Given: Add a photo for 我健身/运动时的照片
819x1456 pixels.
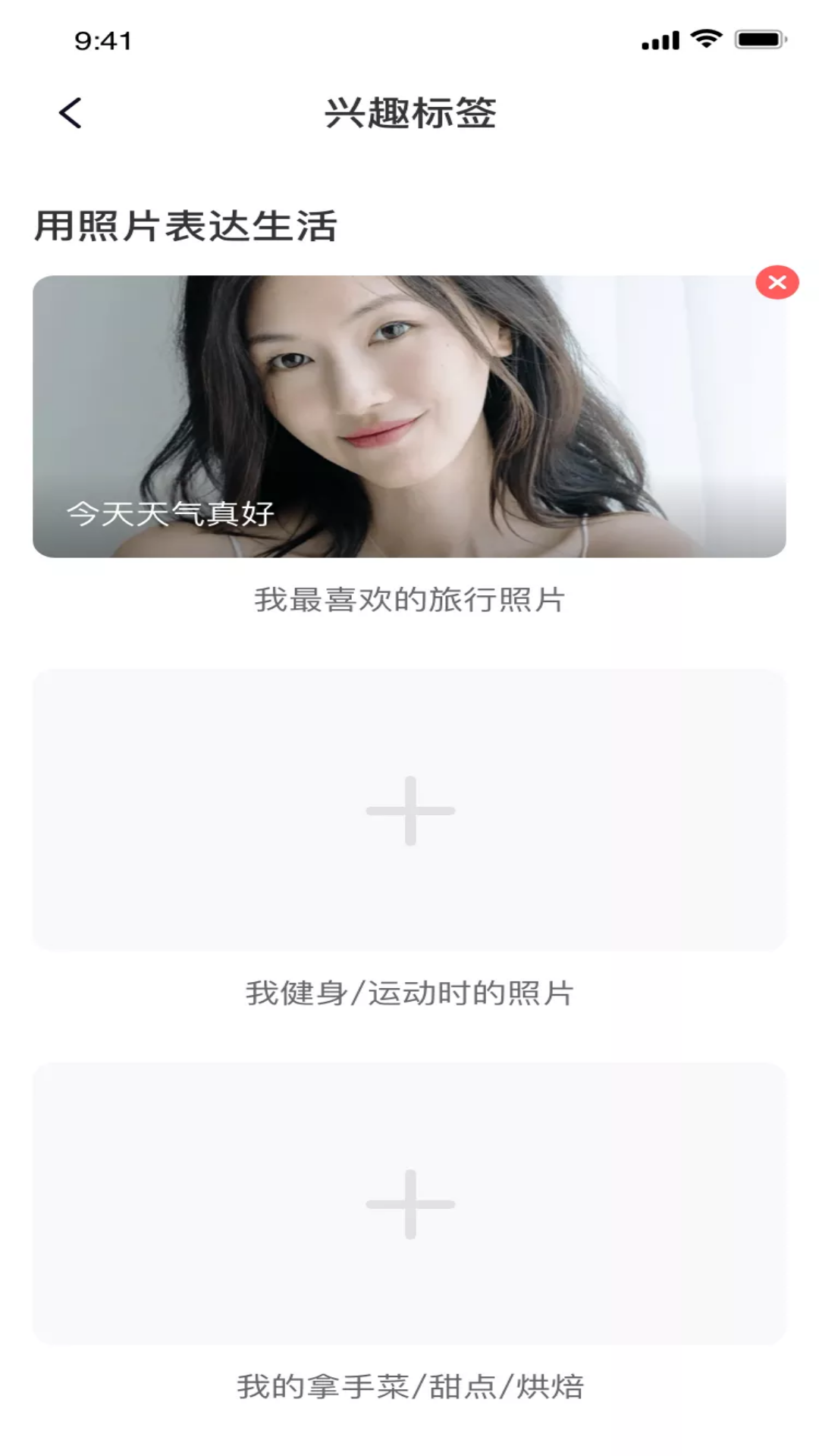Looking at the screenshot, I should coord(409,810).
